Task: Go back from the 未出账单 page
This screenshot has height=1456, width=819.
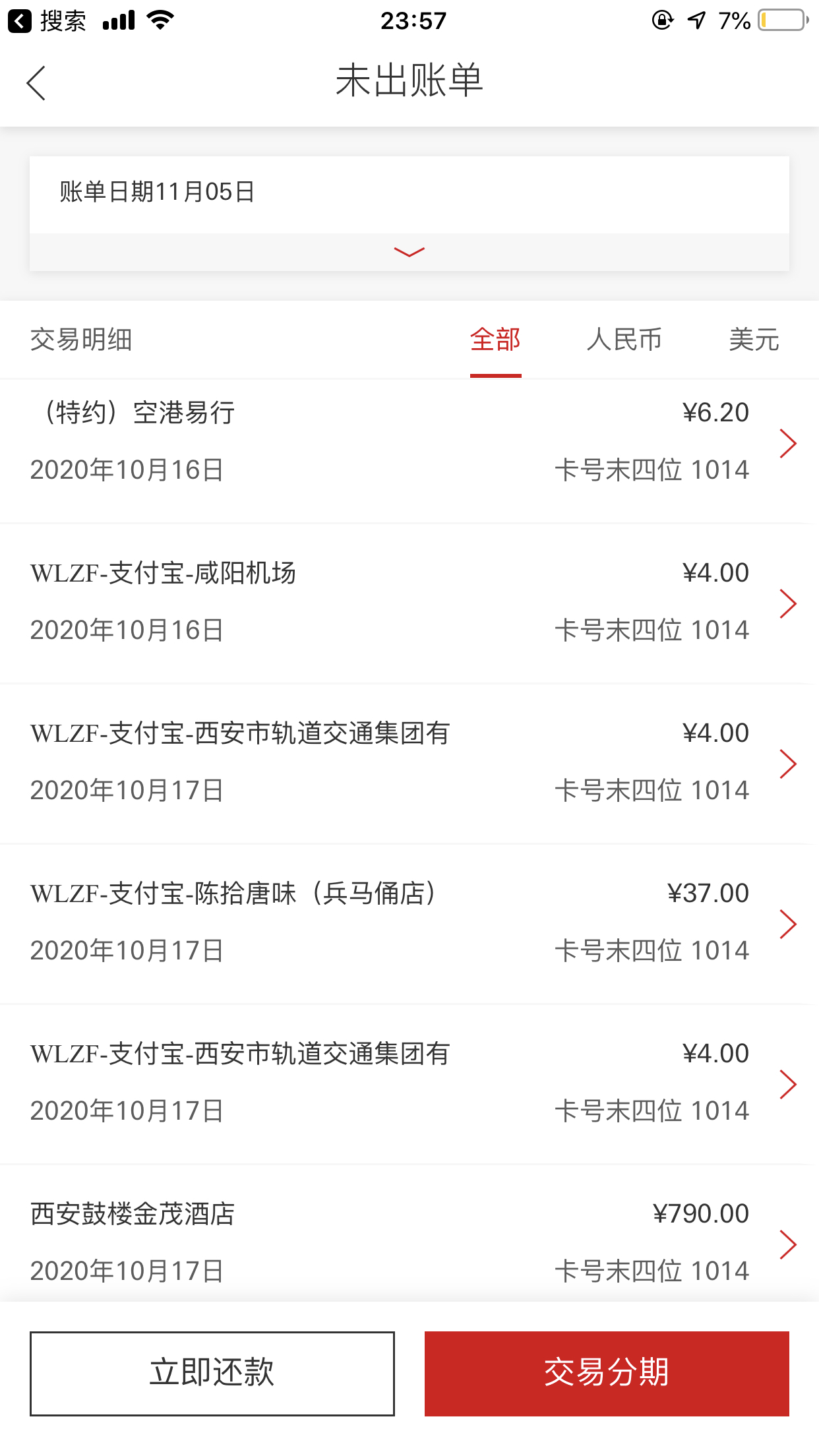Action: click(x=36, y=83)
